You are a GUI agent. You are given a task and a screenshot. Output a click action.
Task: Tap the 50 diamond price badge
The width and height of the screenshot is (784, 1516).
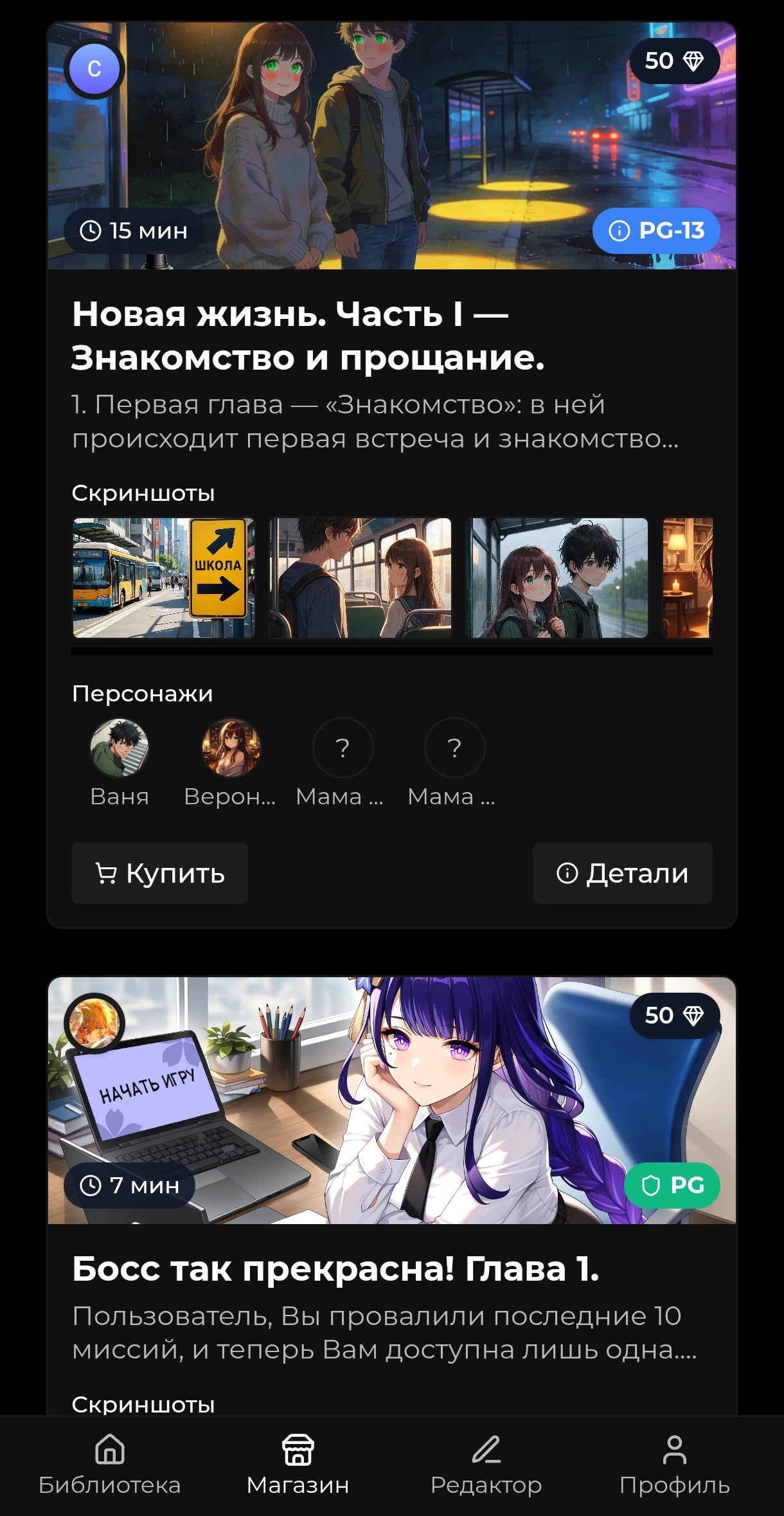(673, 61)
